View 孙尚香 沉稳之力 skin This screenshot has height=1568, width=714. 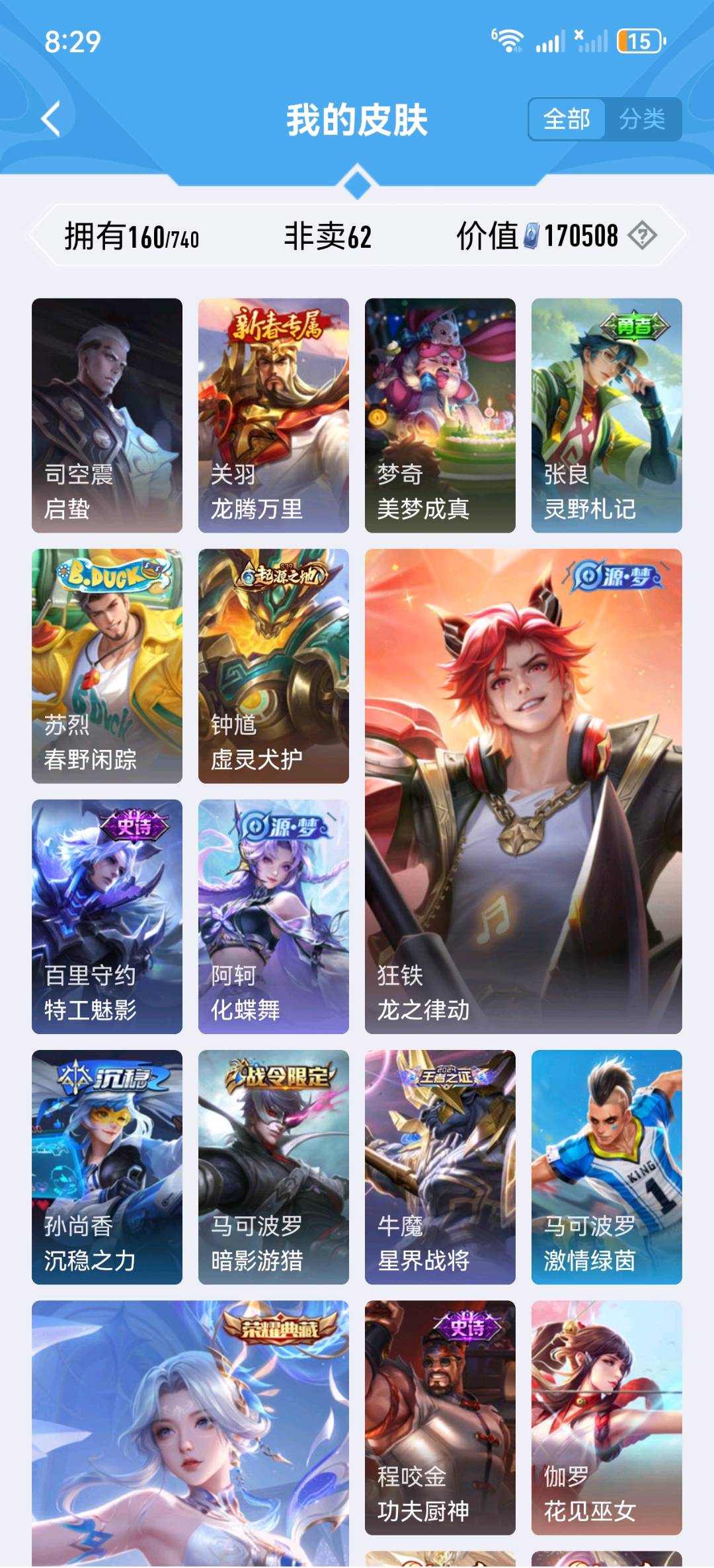(x=107, y=1166)
